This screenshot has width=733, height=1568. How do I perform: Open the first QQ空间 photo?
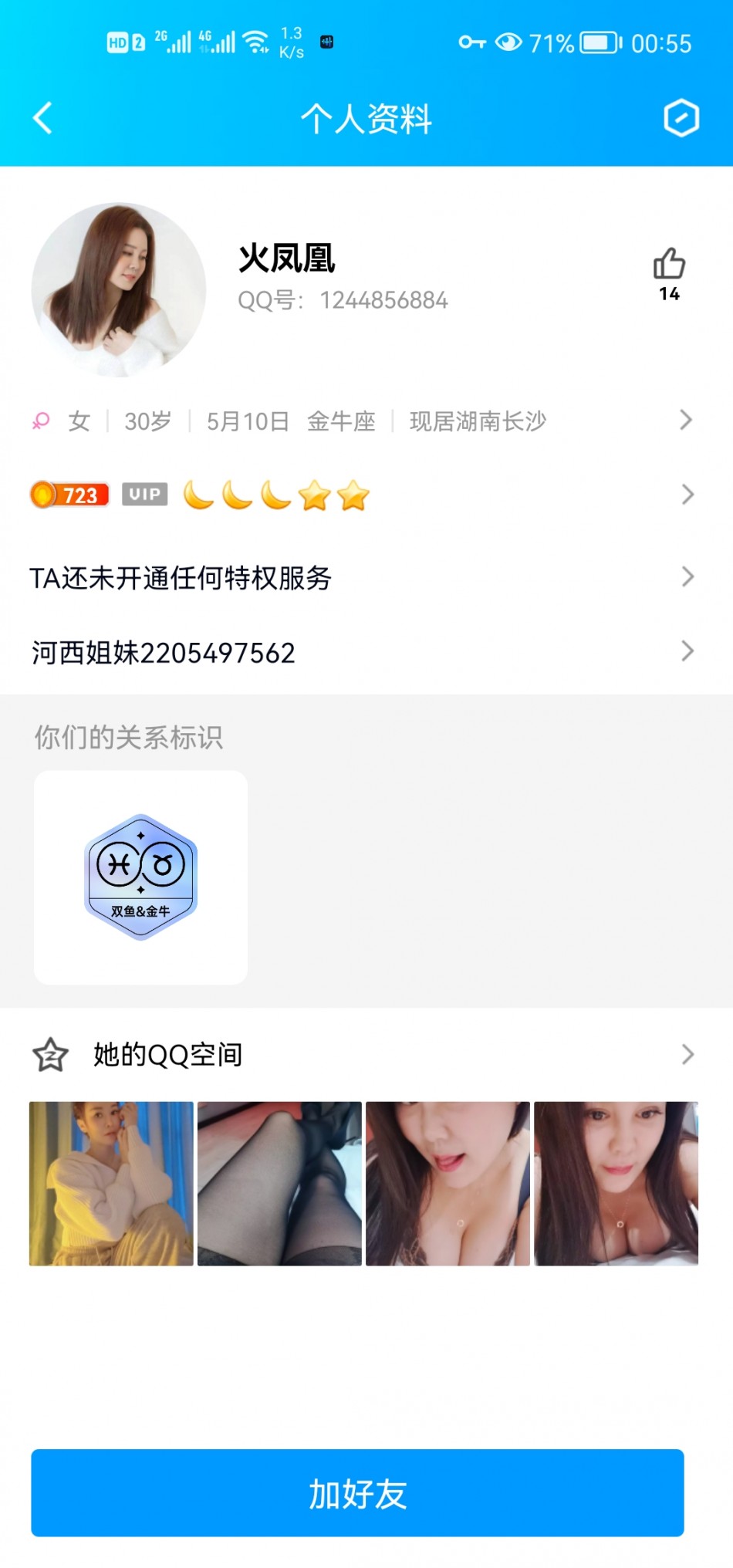click(111, 1184)
